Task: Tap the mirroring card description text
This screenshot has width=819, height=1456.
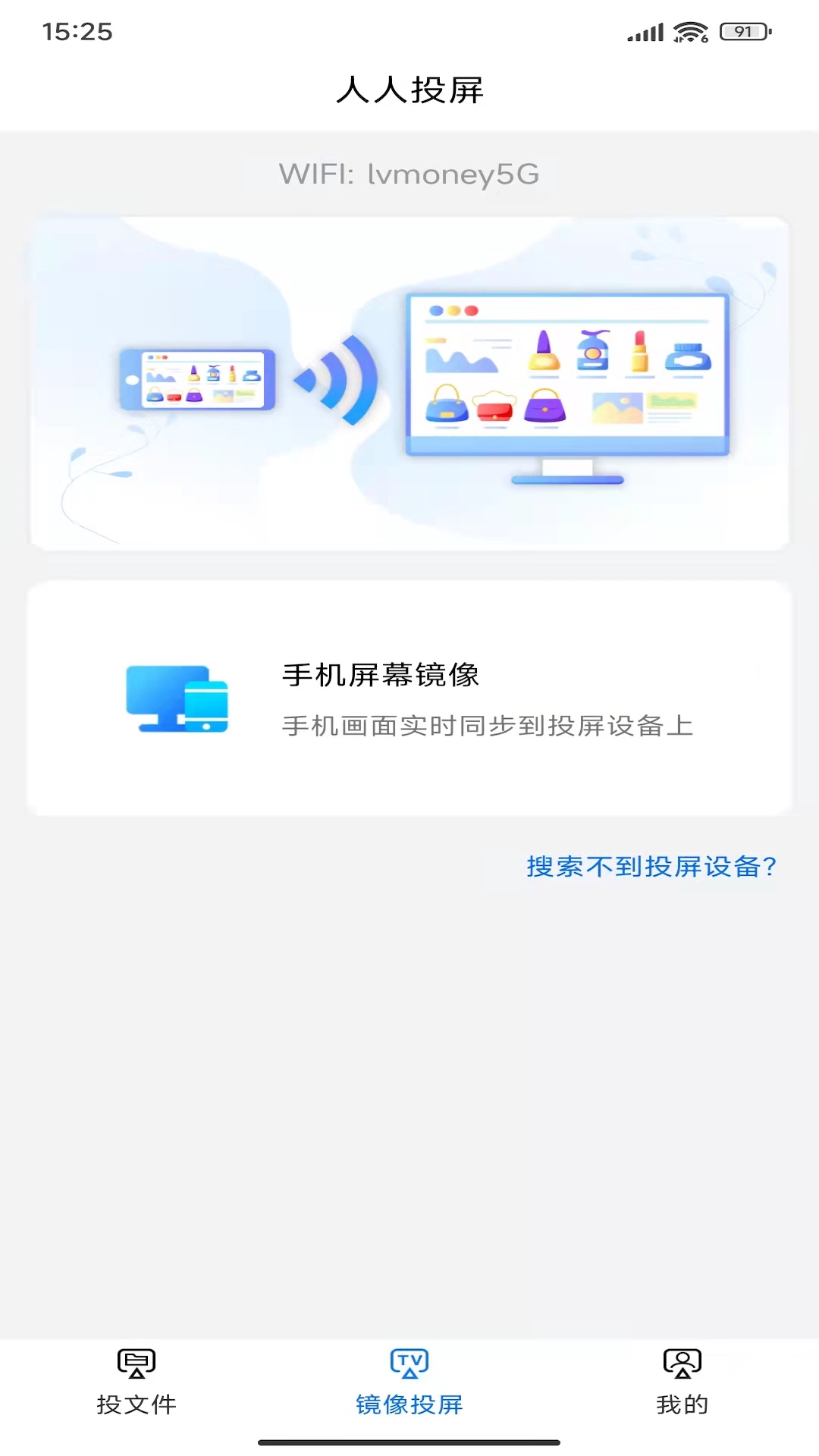Action: tap(488, 726)
